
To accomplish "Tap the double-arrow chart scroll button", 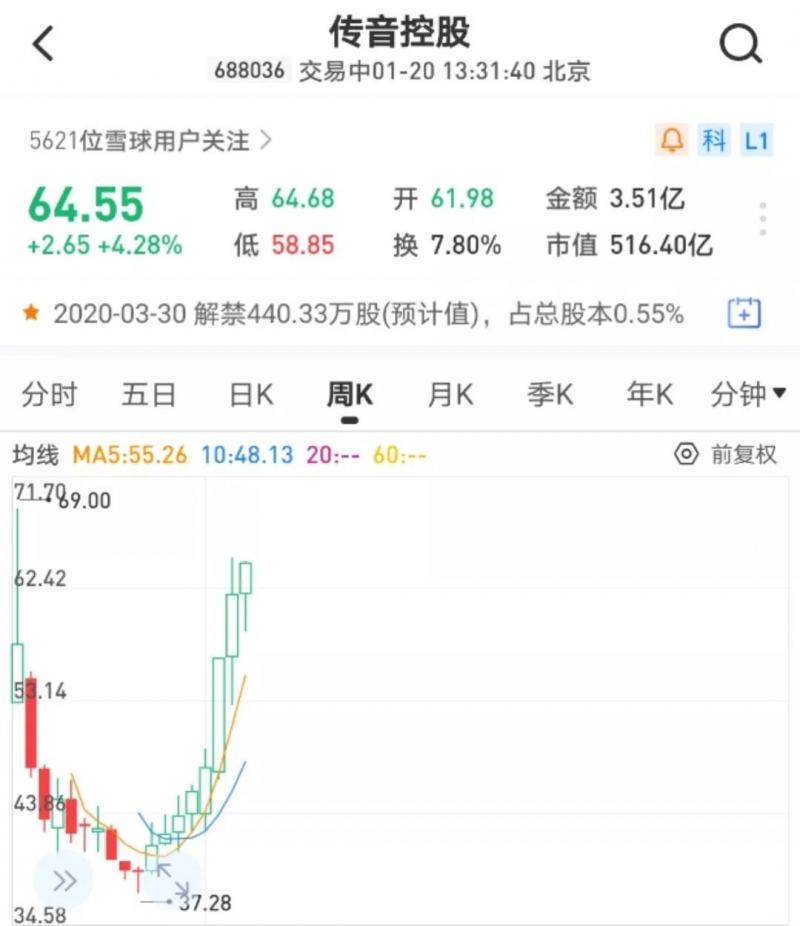I will [x=64, y=880].
